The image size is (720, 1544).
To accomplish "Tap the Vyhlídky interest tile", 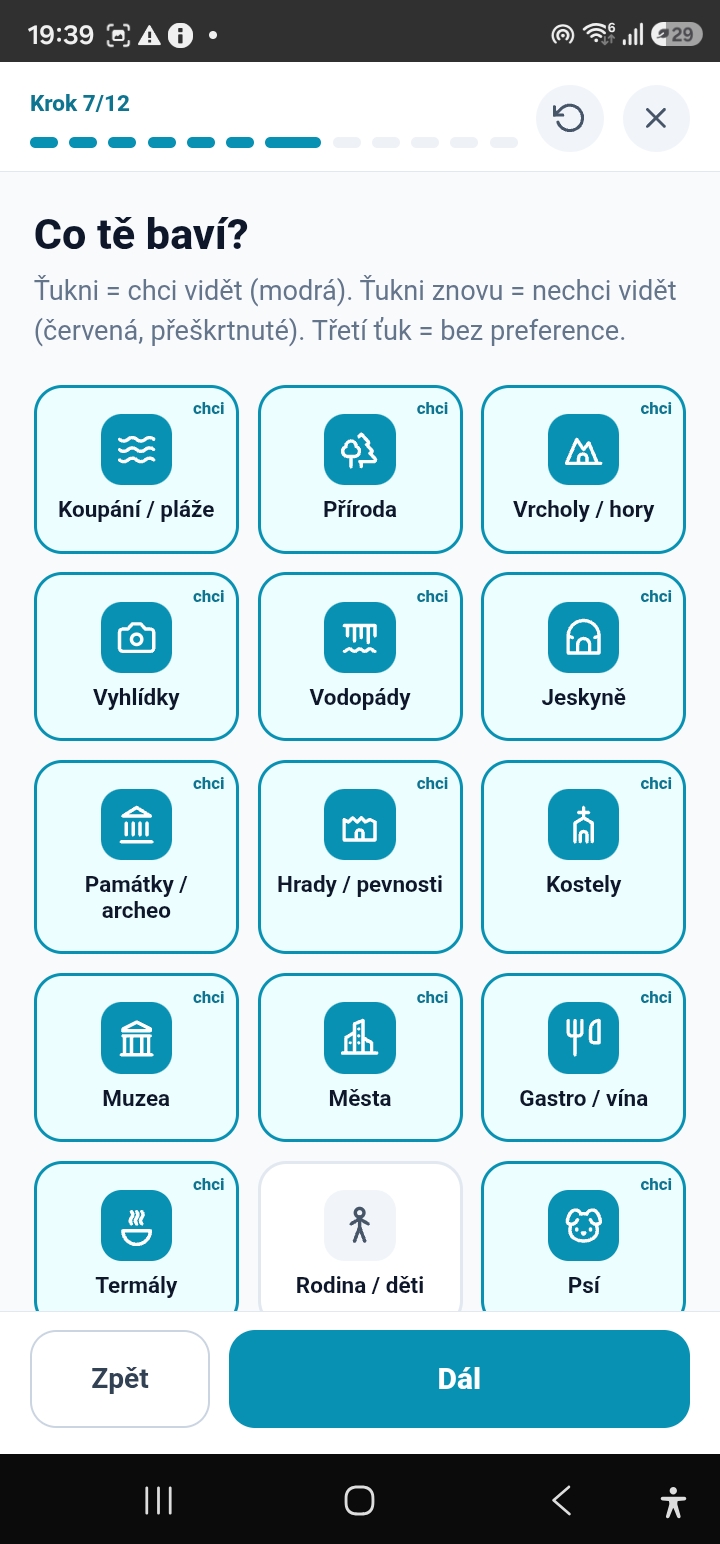I will coord(136,657).
